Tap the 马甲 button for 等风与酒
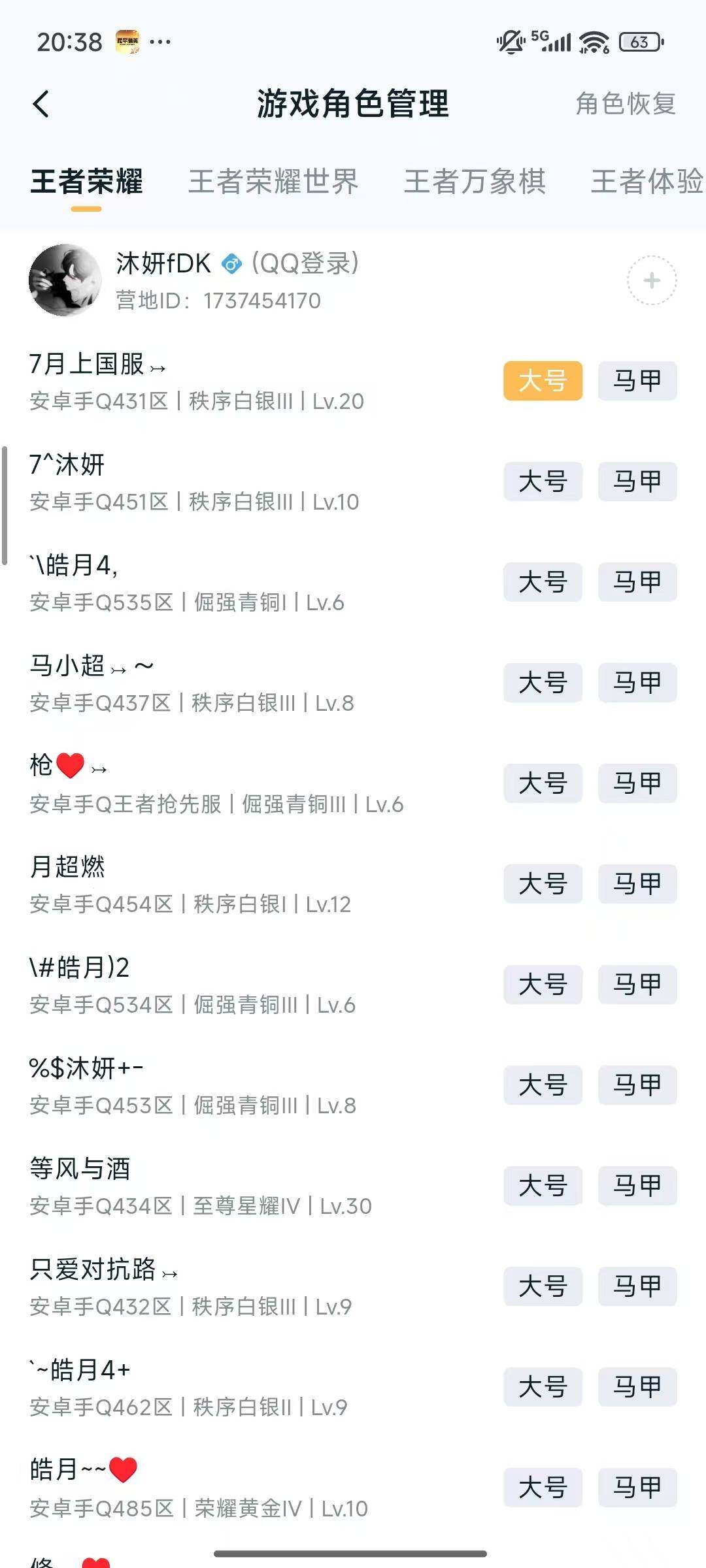Screen dimensions: 706x1568 [637, 1186]
